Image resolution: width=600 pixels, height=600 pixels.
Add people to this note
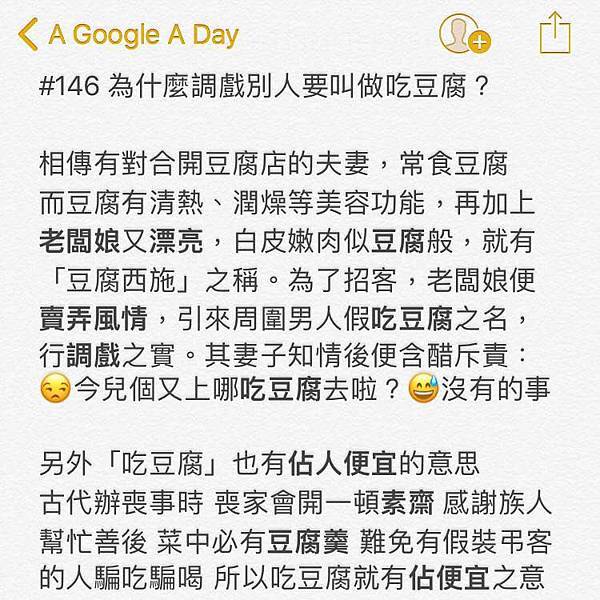tap(464, 35)
